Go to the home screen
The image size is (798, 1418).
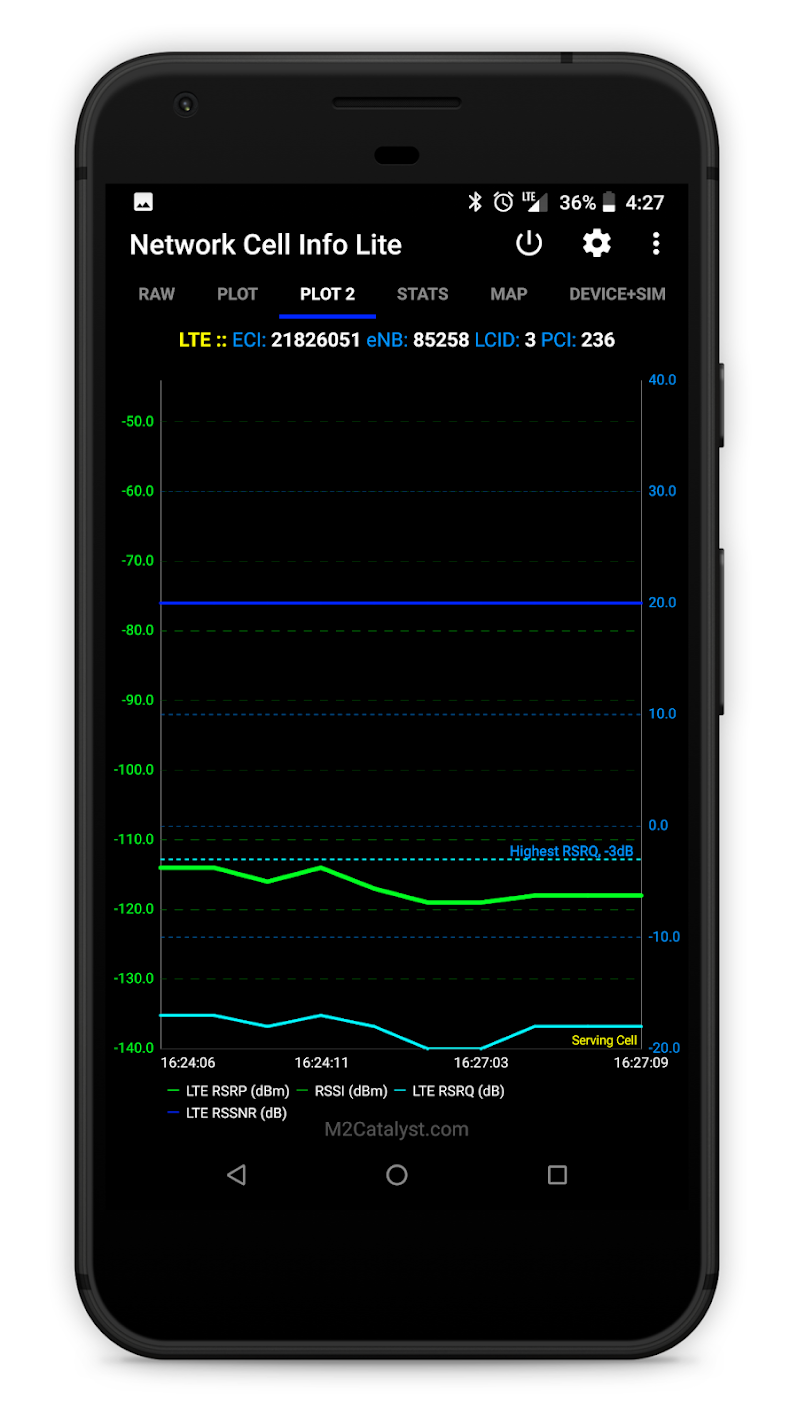[x=397, y=1175]
